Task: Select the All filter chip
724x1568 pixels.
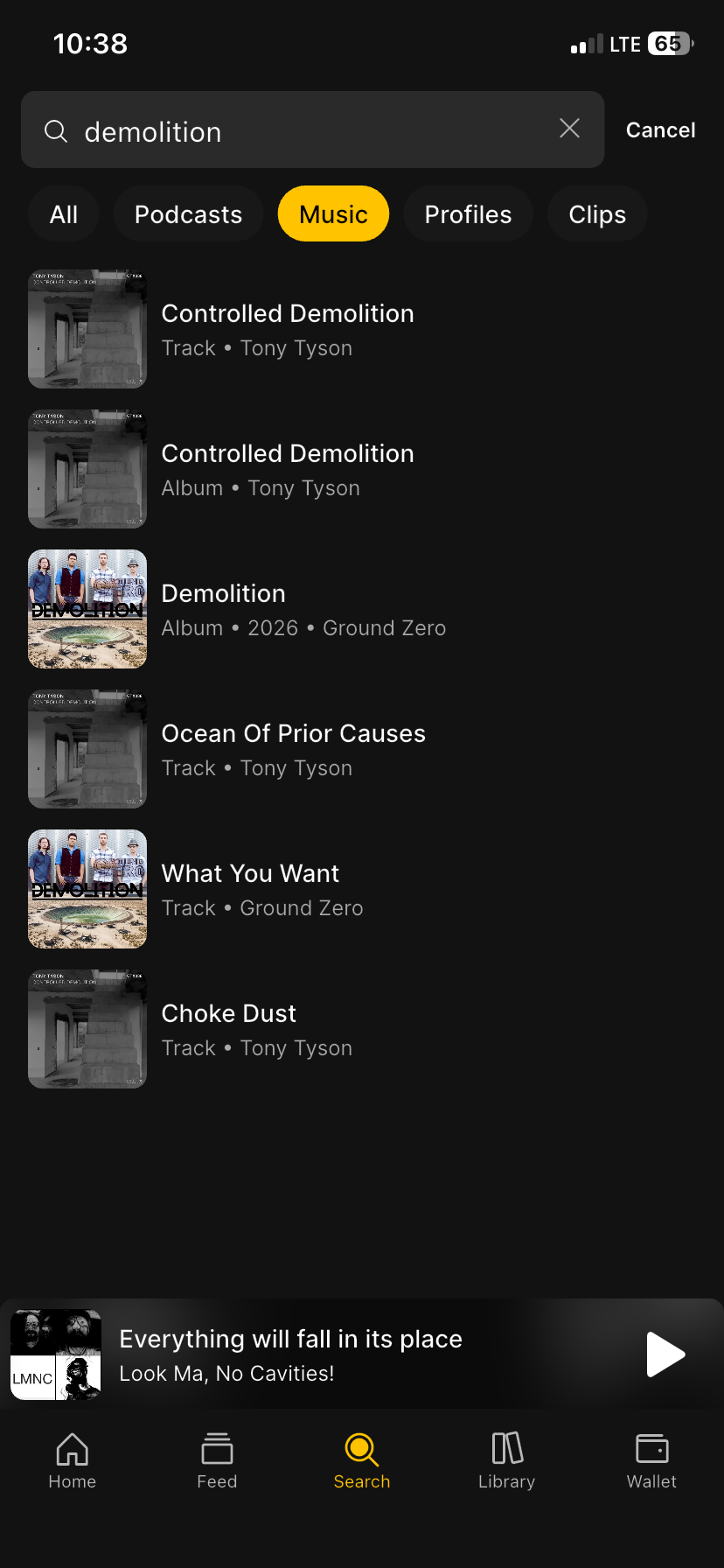Action: point(64,214)
